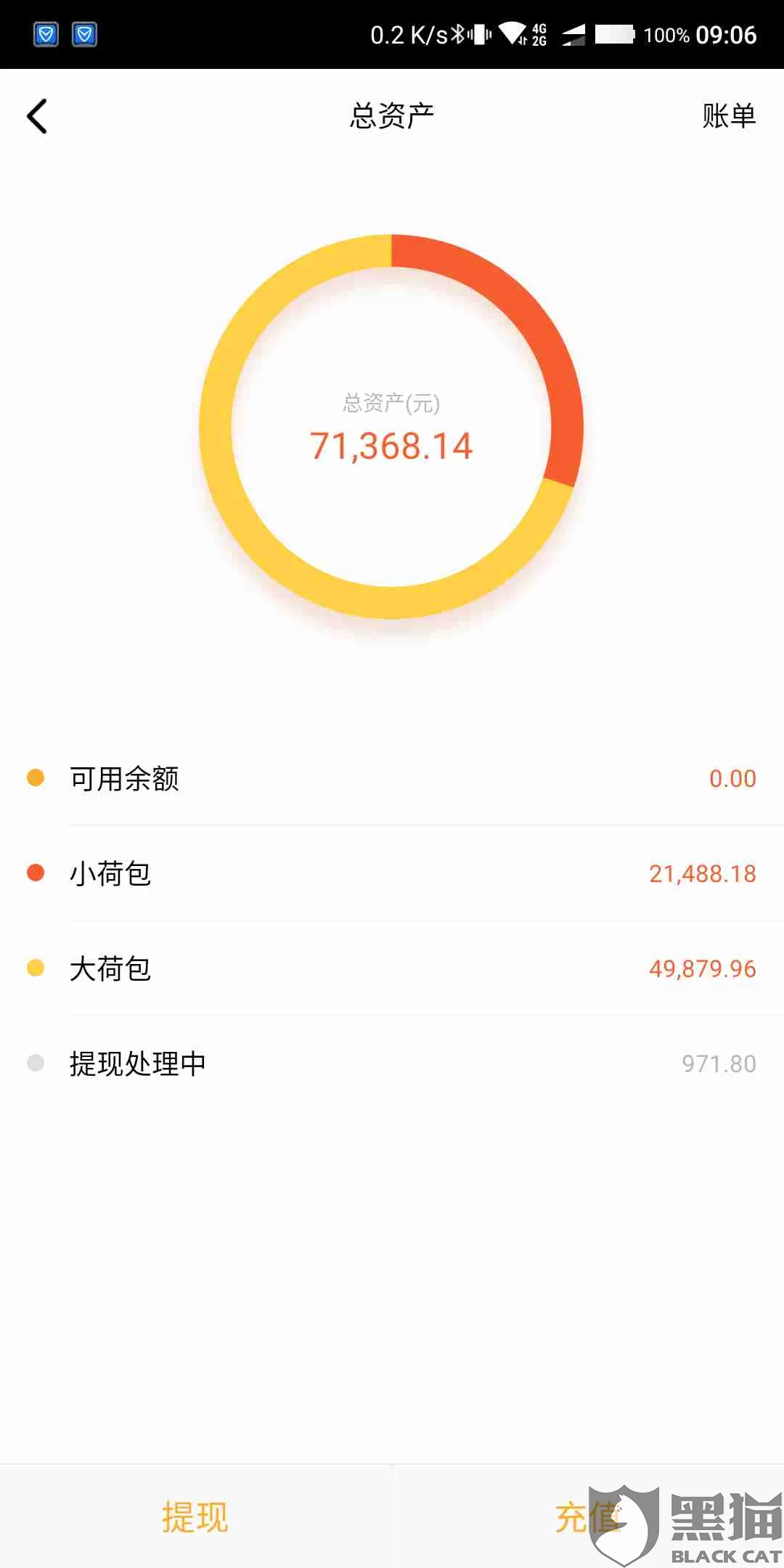The height and width of the screenshot is (1568, 784).
Task: Tap the leftmost notification icon in the status bar
Action: click(46, 34)
